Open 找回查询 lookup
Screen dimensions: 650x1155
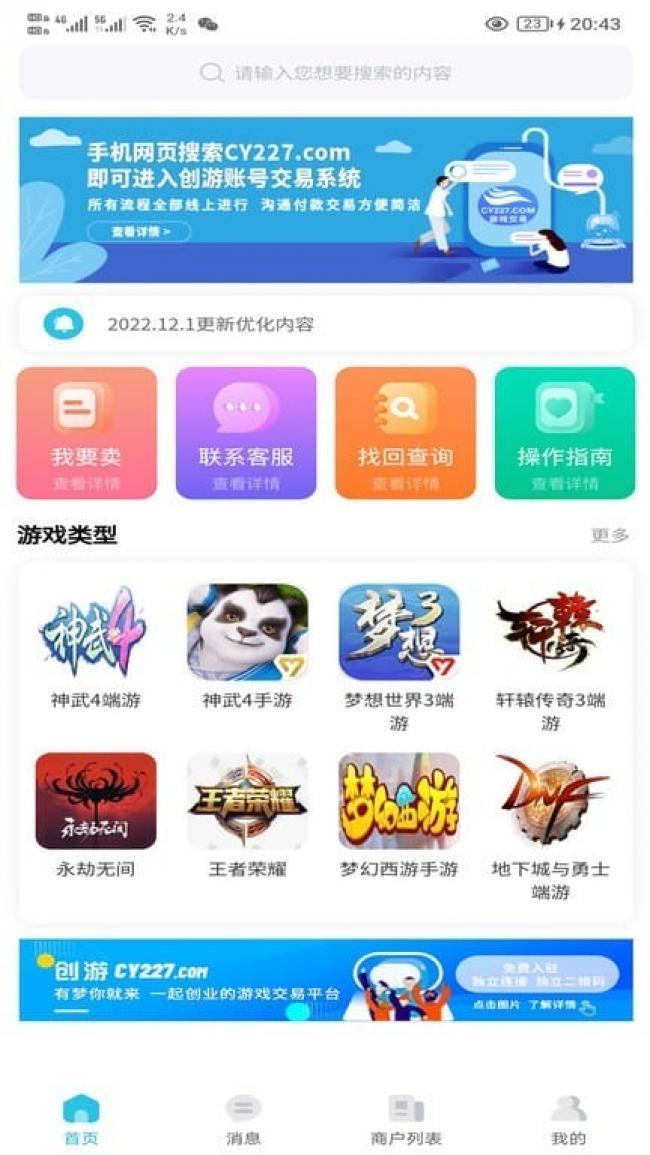click(405, 433)
